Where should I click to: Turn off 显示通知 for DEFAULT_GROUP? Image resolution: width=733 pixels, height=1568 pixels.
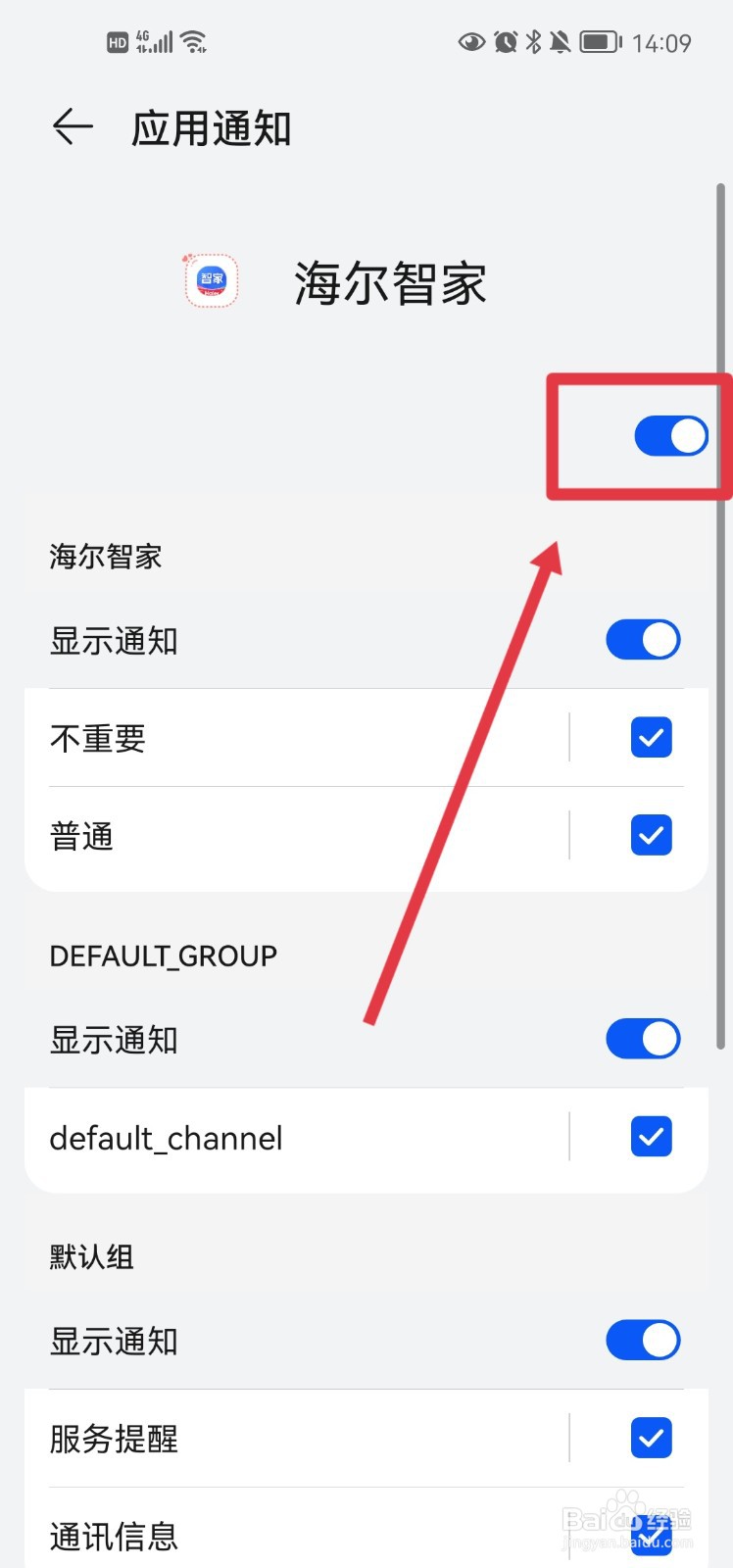tap(643, 1039)
